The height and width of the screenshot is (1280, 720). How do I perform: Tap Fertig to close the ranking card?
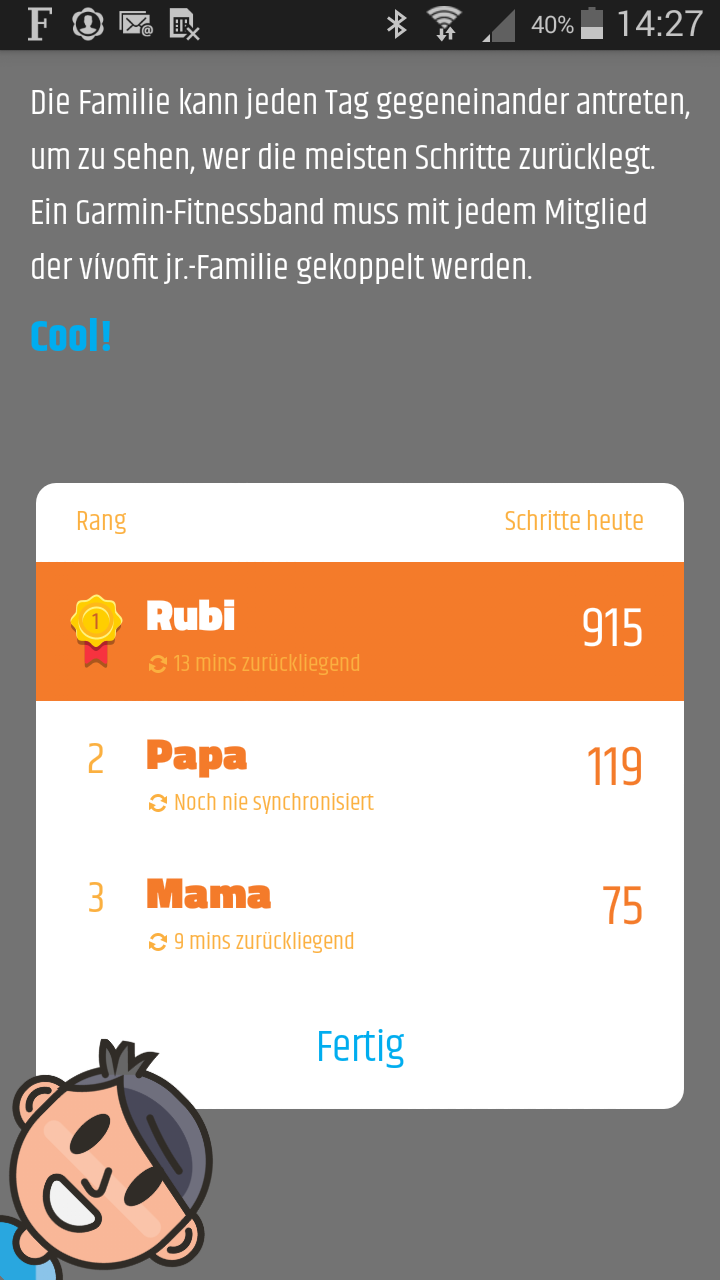point(360,1047)
